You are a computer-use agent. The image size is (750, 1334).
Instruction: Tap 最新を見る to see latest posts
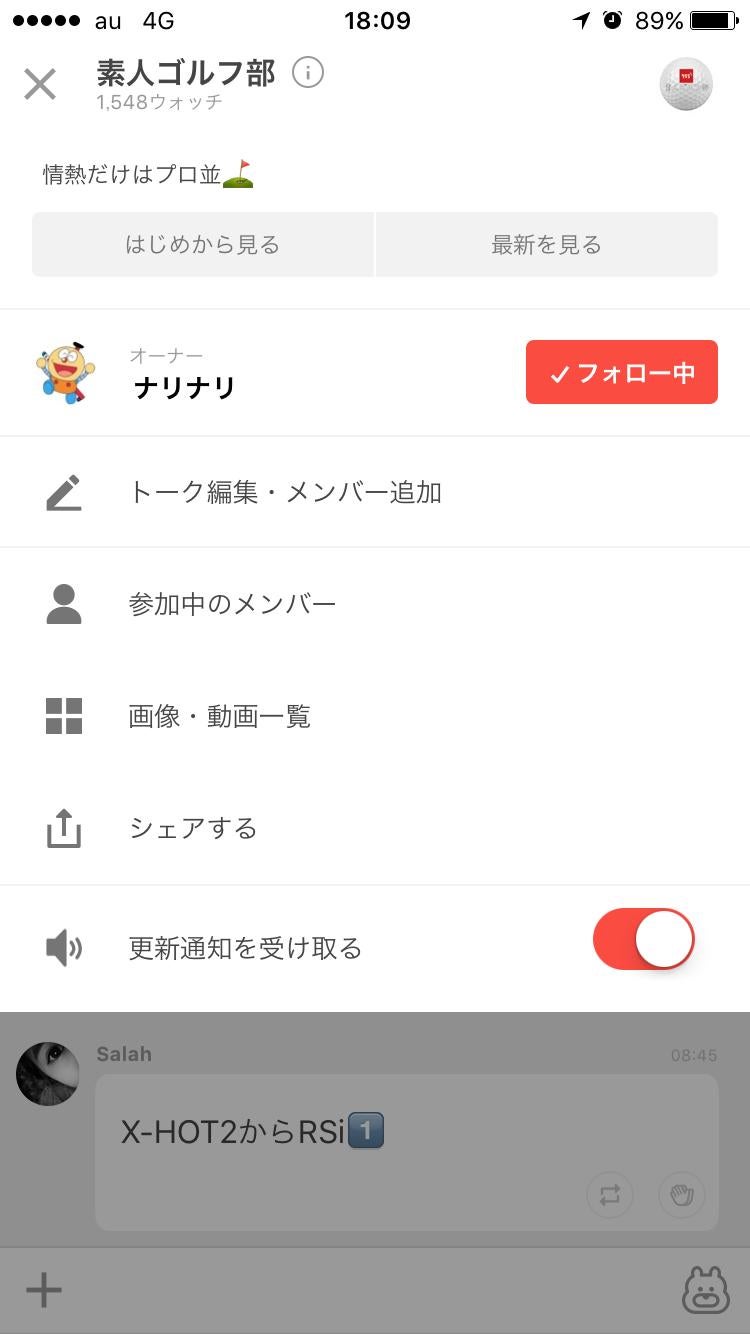pyautogui.click(x=546, y=244)
